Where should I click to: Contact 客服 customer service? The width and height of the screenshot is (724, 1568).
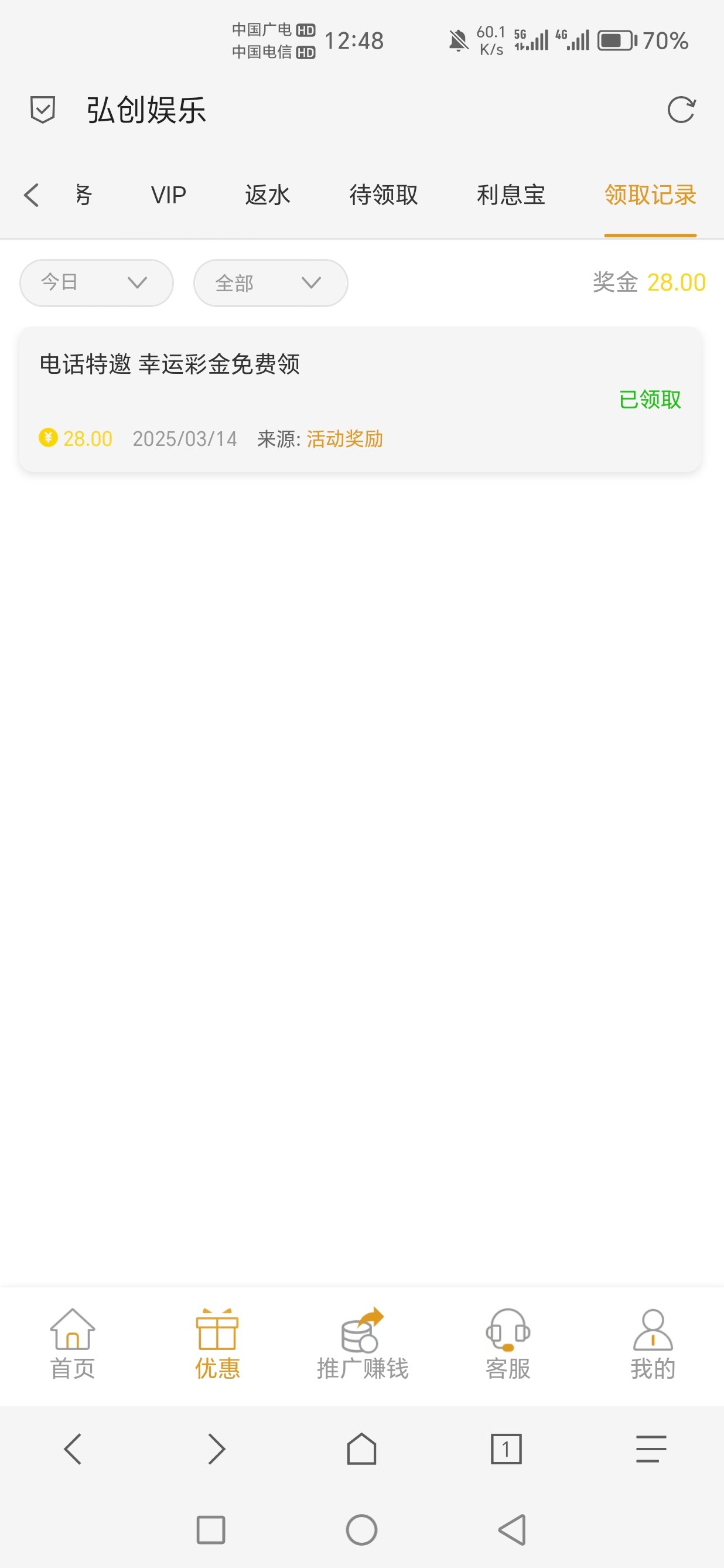(507, 1344)
